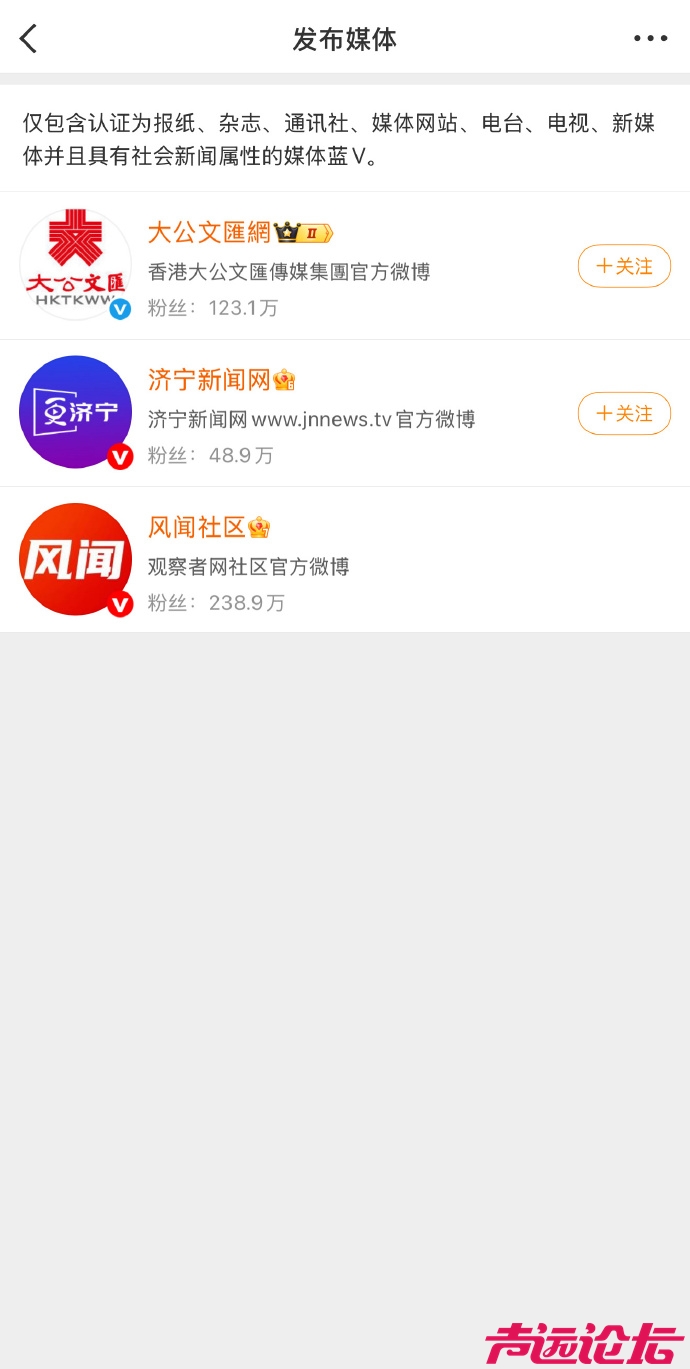Follow 大公文匯網 account
The height and width of the screenshot is (1369, 690).
624,266
